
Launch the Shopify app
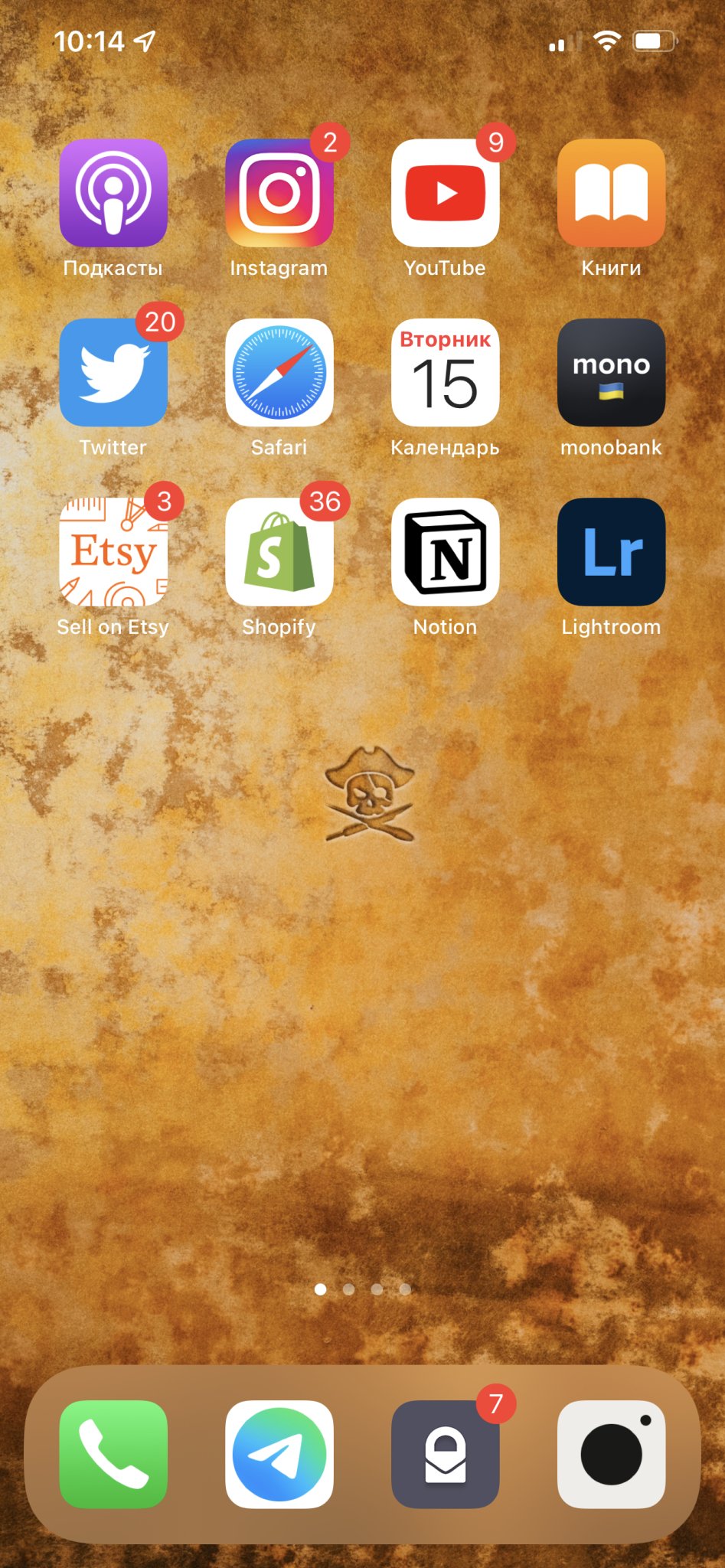point(279,552)
